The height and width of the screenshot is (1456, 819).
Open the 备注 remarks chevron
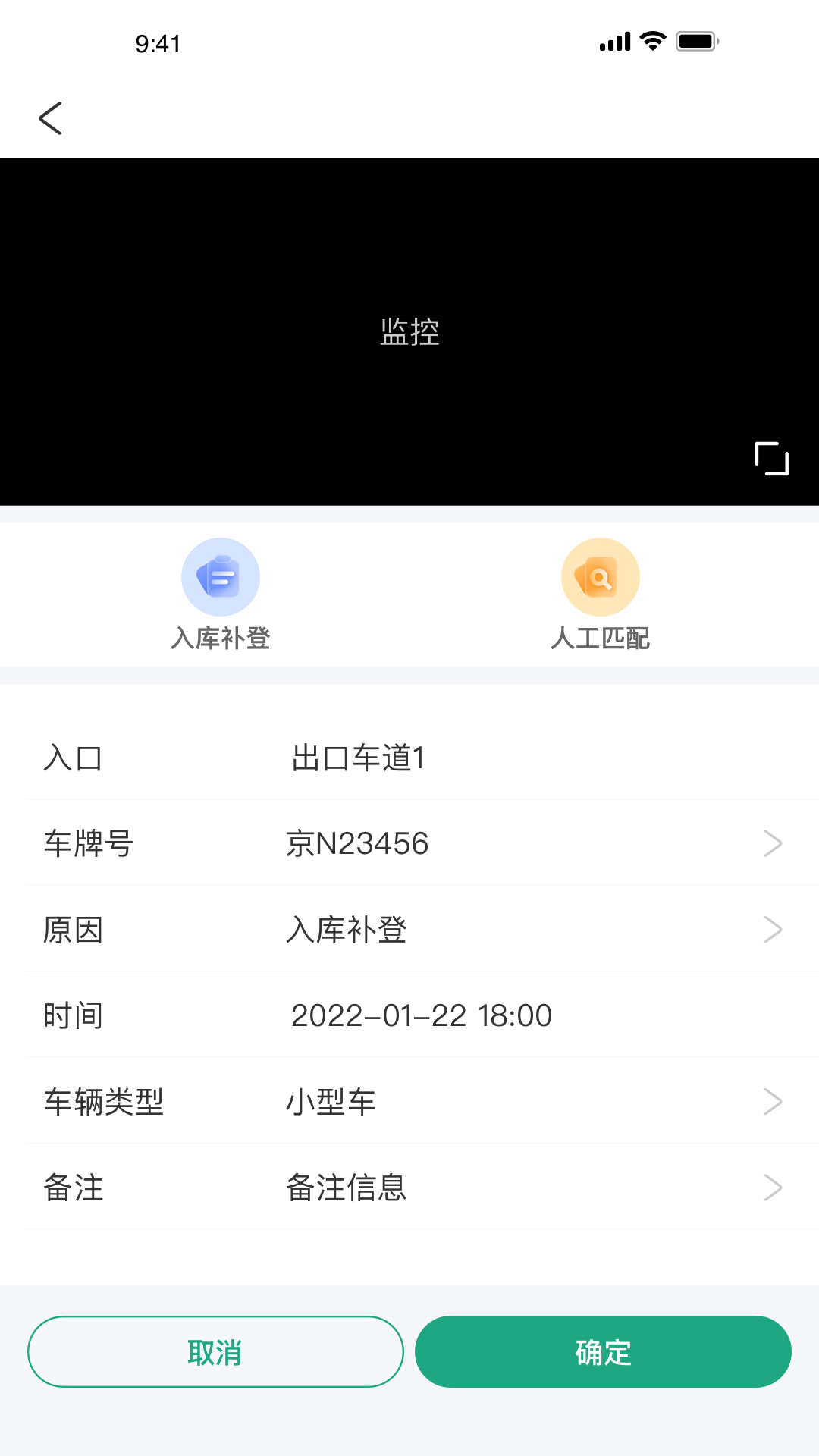tap(772, 1188)
